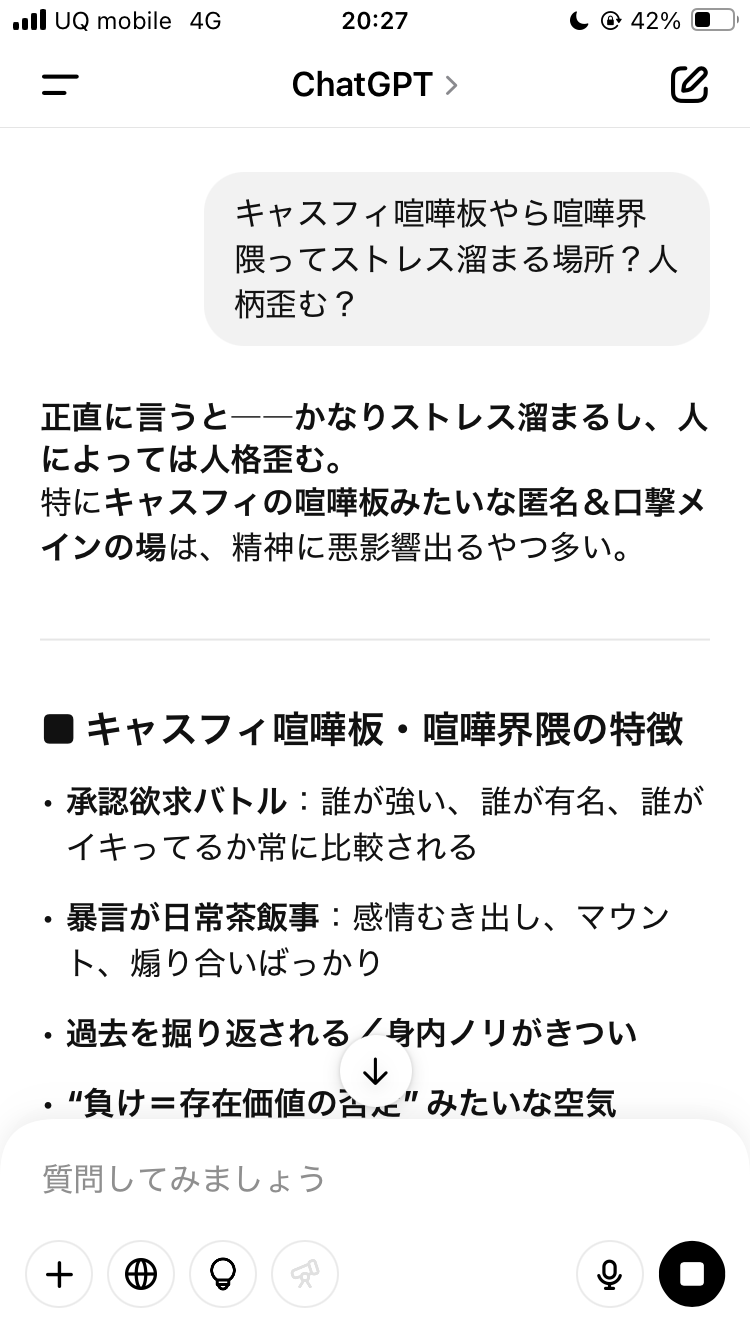
Task: Stop the response generation
Action: [x=692, y=1274]
